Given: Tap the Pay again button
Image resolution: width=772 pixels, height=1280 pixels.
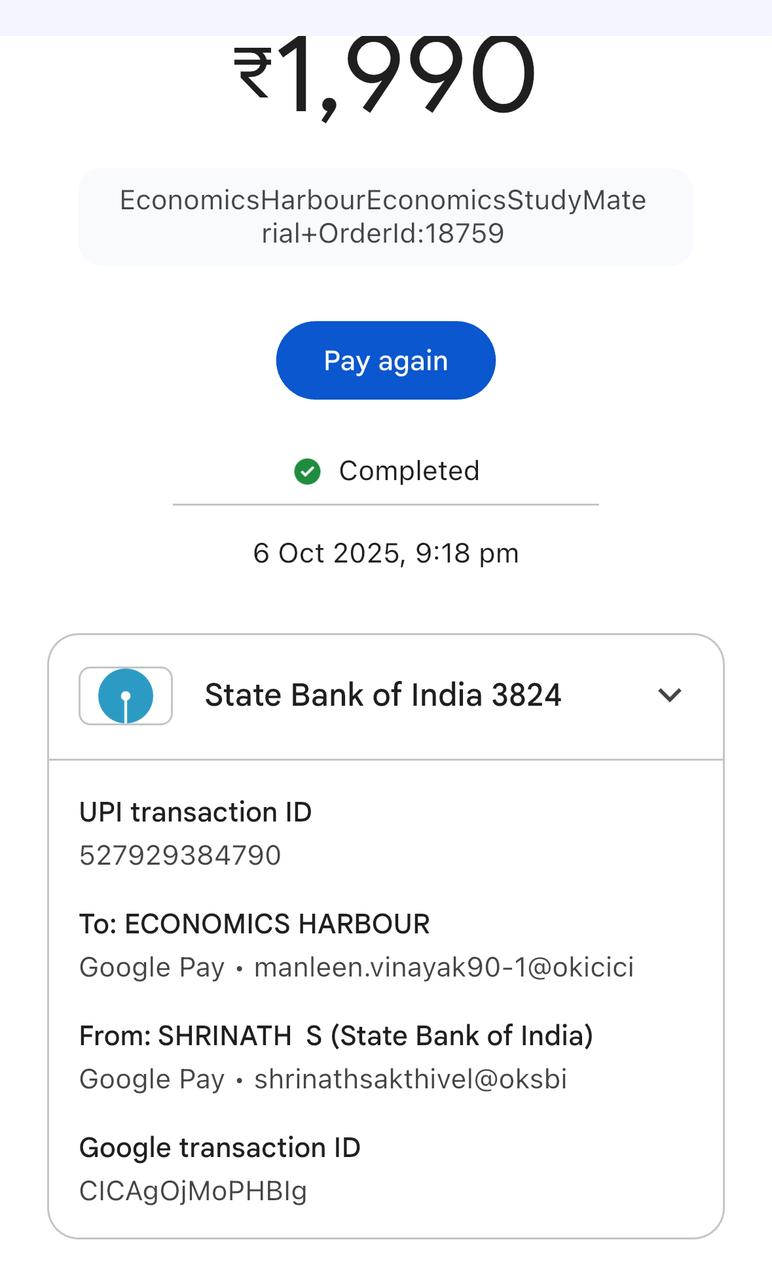Looking at the screenshot, I should click(x=385, y=360).
